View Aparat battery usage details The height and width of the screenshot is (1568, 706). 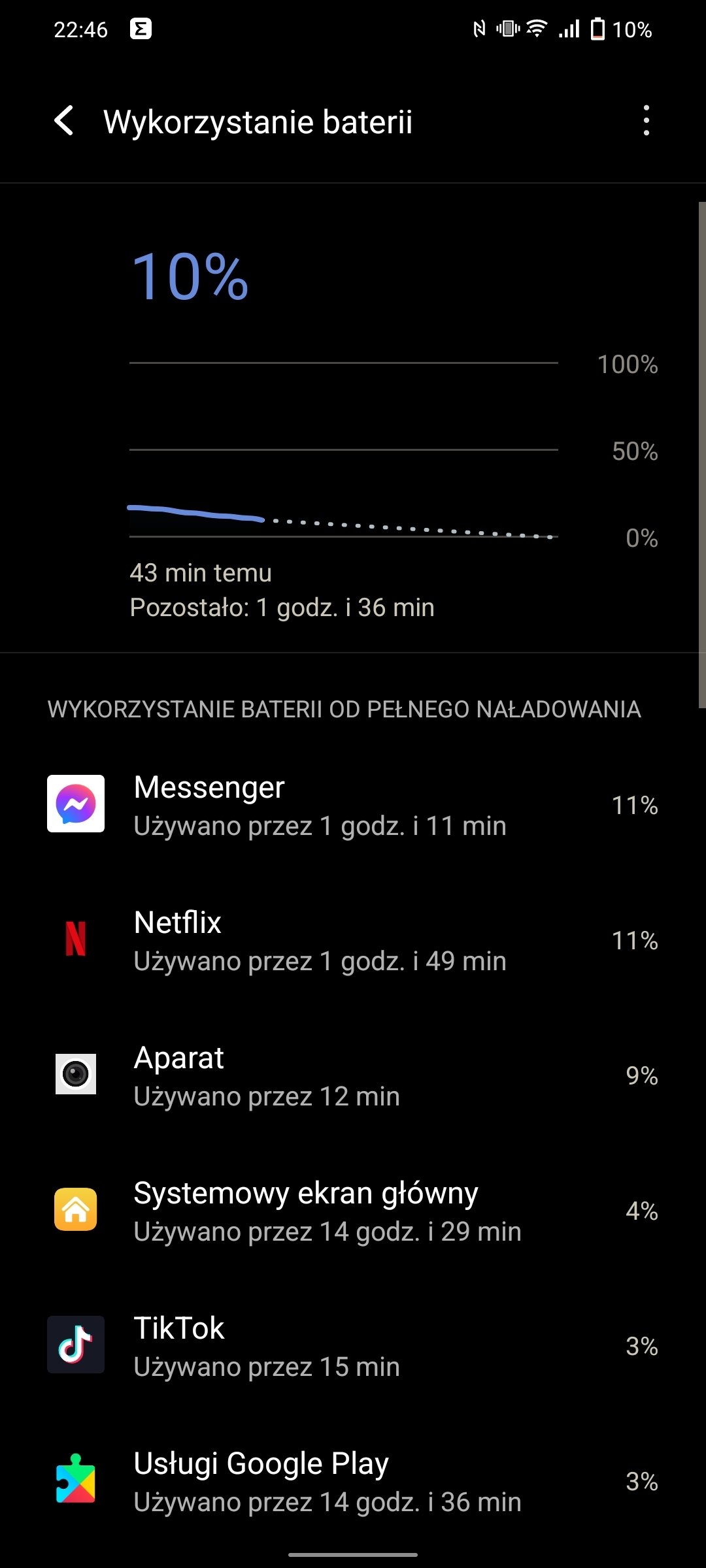pyautogui.click(x=353, y=1075)
